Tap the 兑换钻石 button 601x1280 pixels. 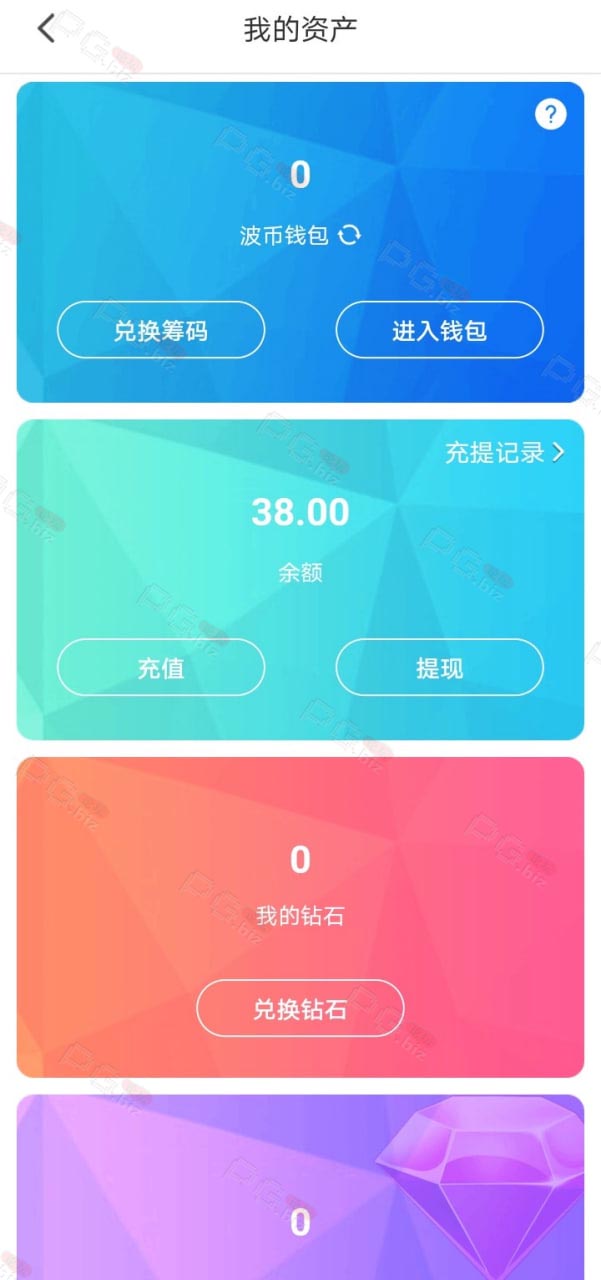300,1008
